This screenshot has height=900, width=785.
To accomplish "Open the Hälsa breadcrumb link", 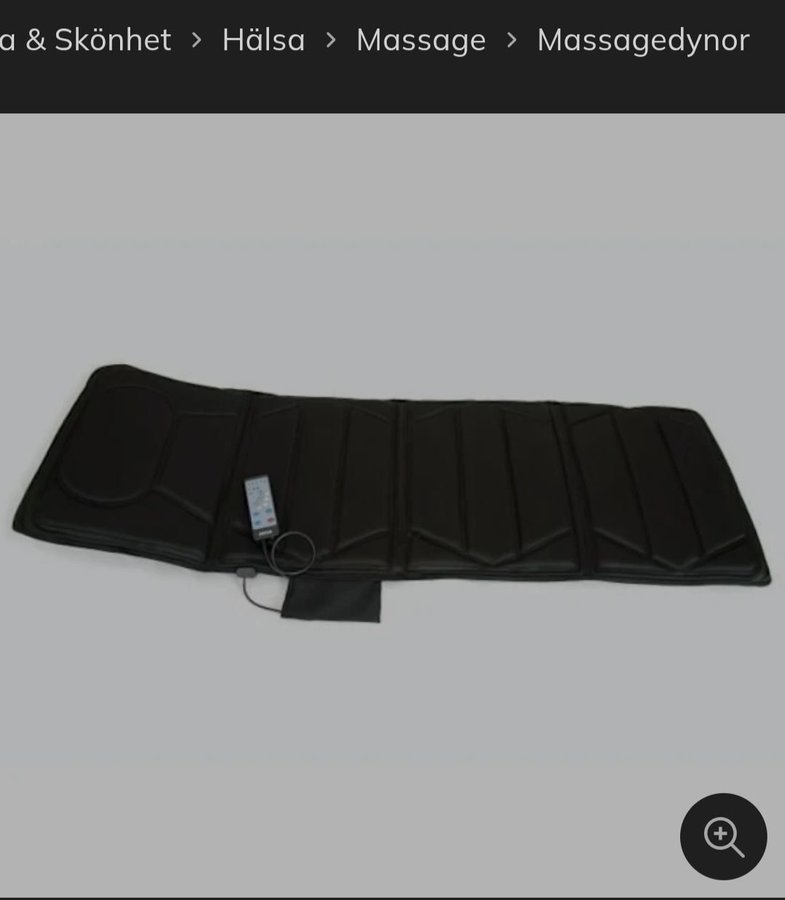I will pyautogui.click(x=263, y=40).
